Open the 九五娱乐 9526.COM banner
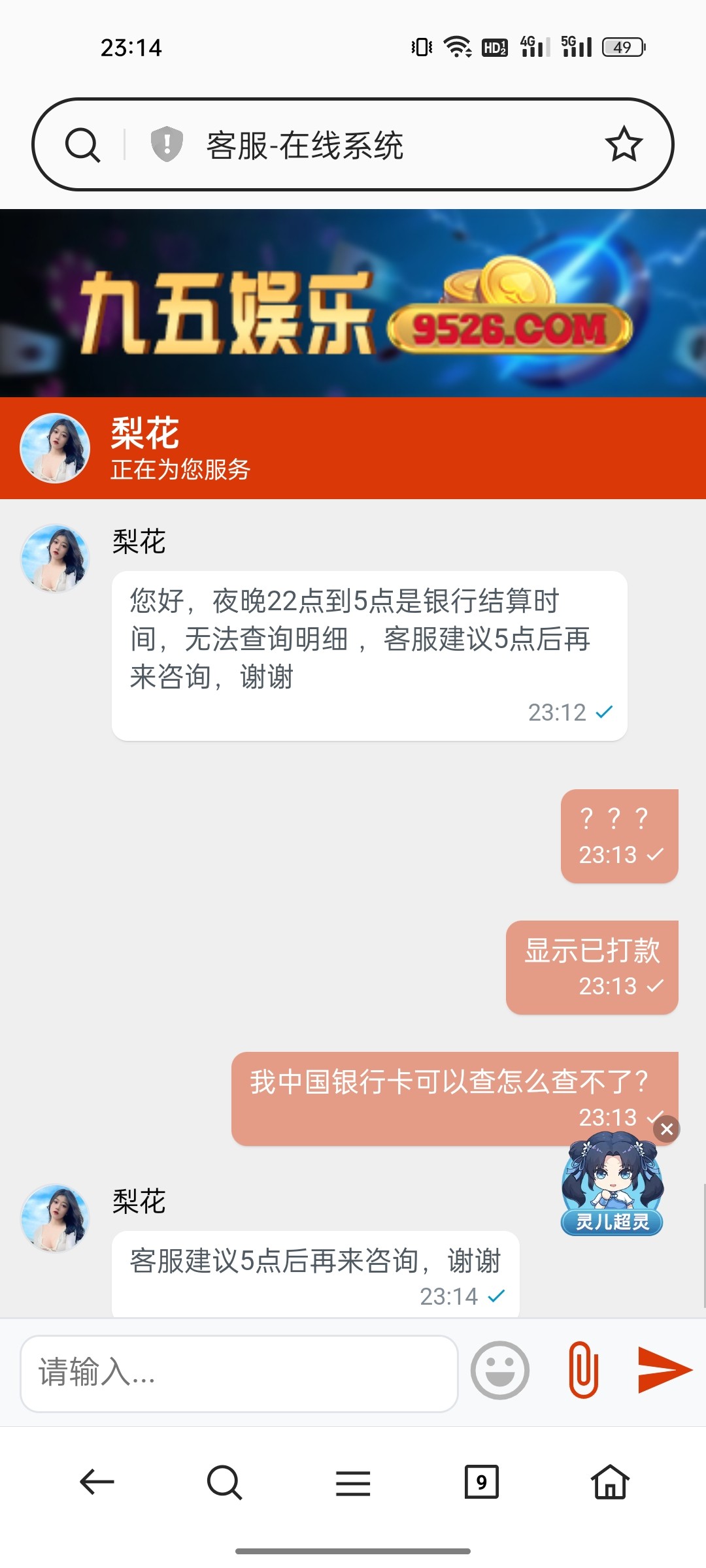 (353, 303)
